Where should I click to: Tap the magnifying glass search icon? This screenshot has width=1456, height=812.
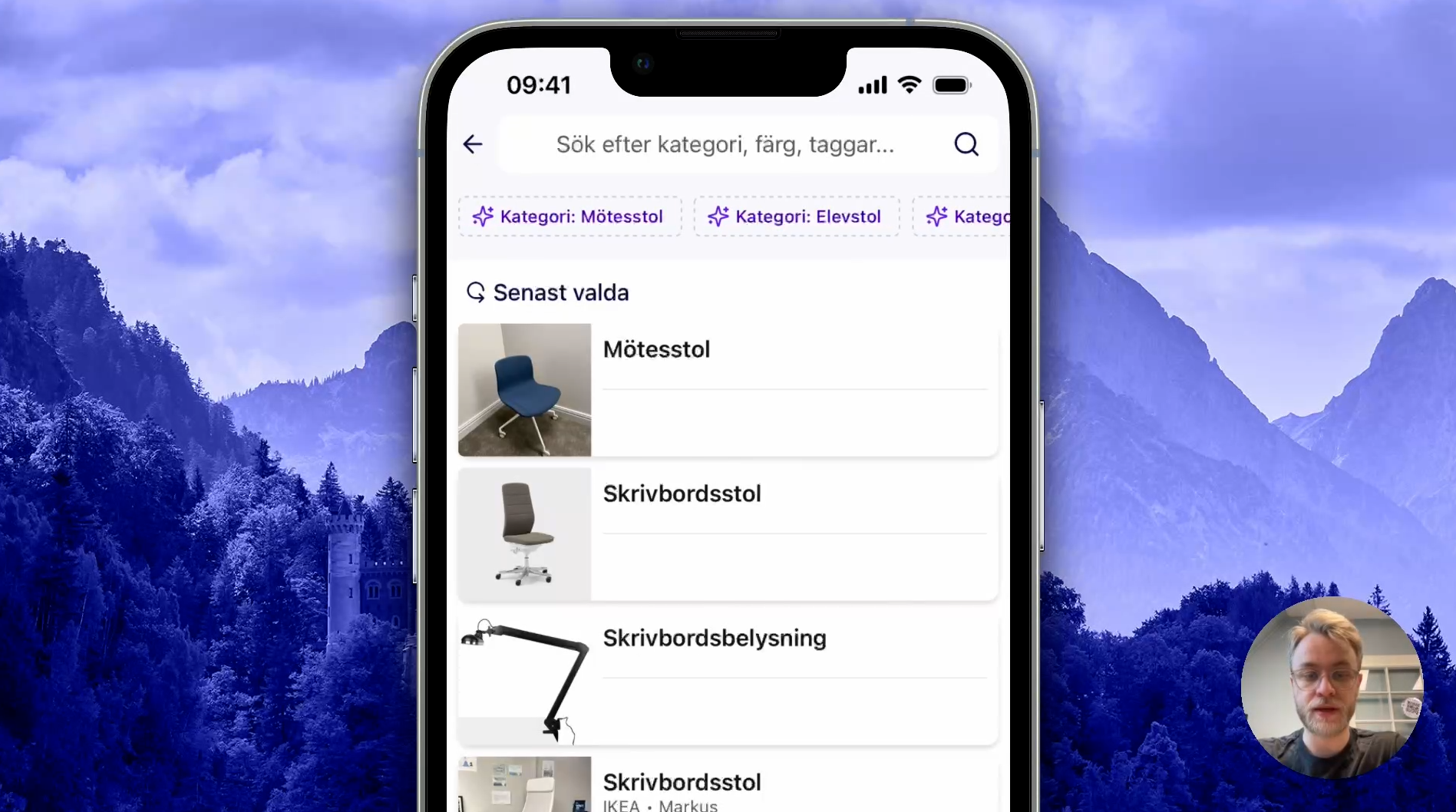coord(966,144)
